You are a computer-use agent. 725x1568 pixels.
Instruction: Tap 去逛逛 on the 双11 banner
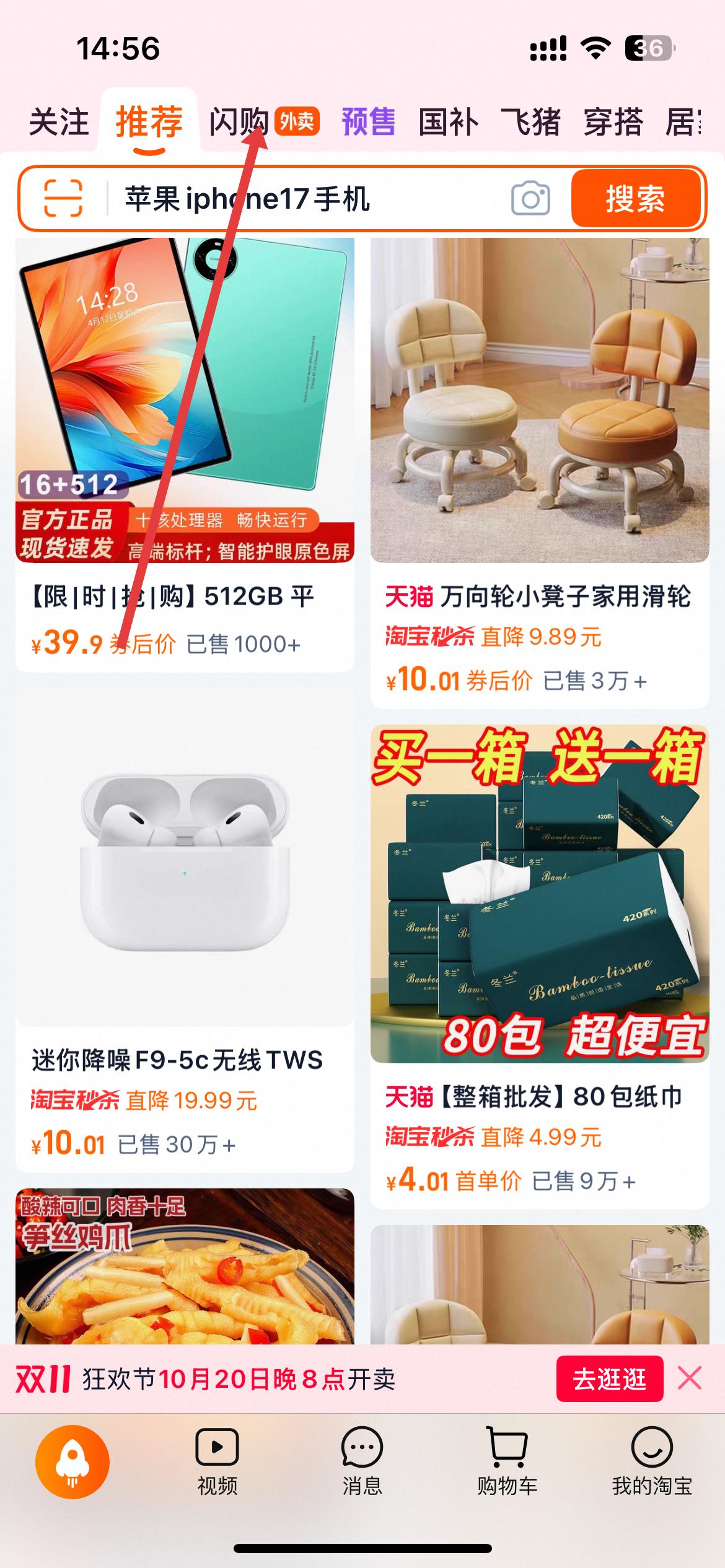pos(609,1379)
